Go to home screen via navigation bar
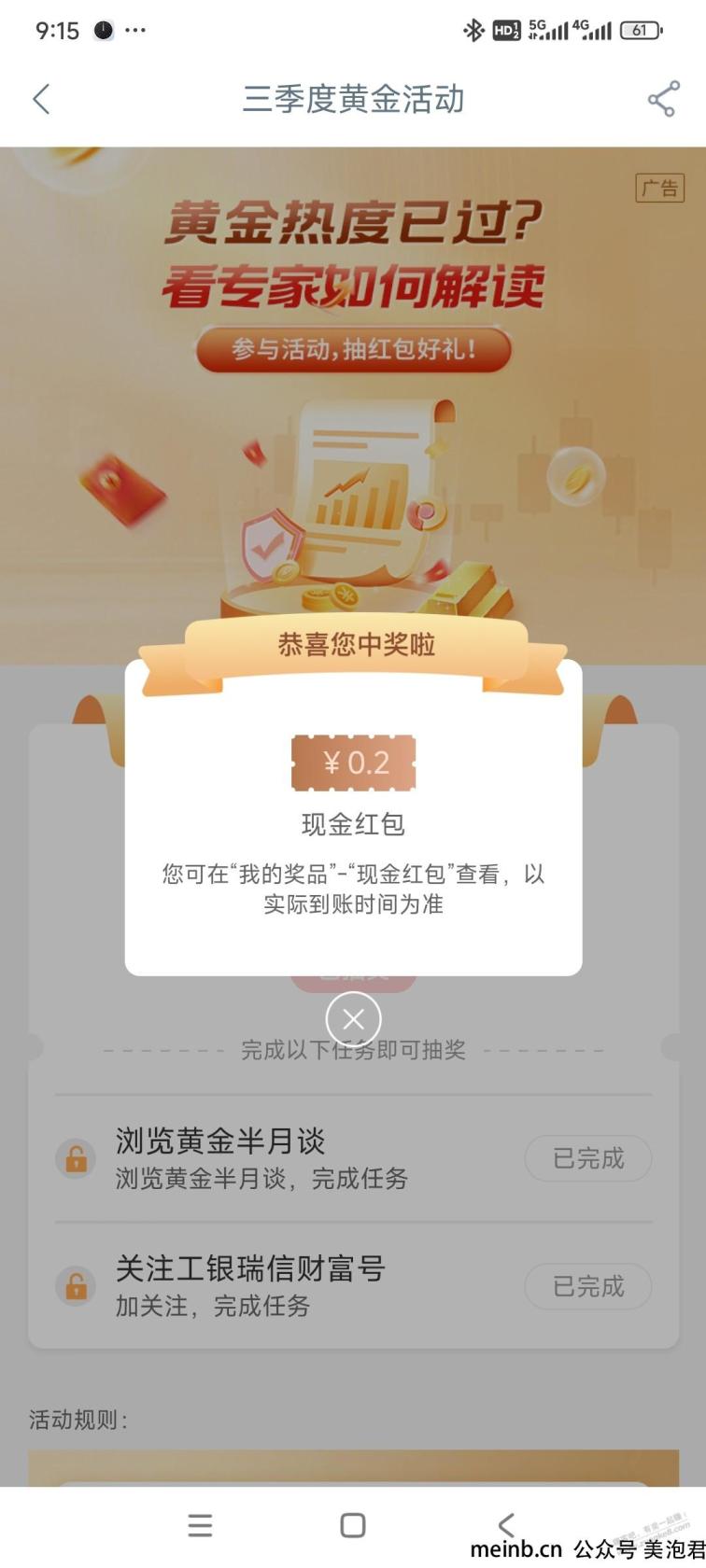The width and height of the screenshot is (706, 1568). pyautogui.click(x=353, y=1525)
